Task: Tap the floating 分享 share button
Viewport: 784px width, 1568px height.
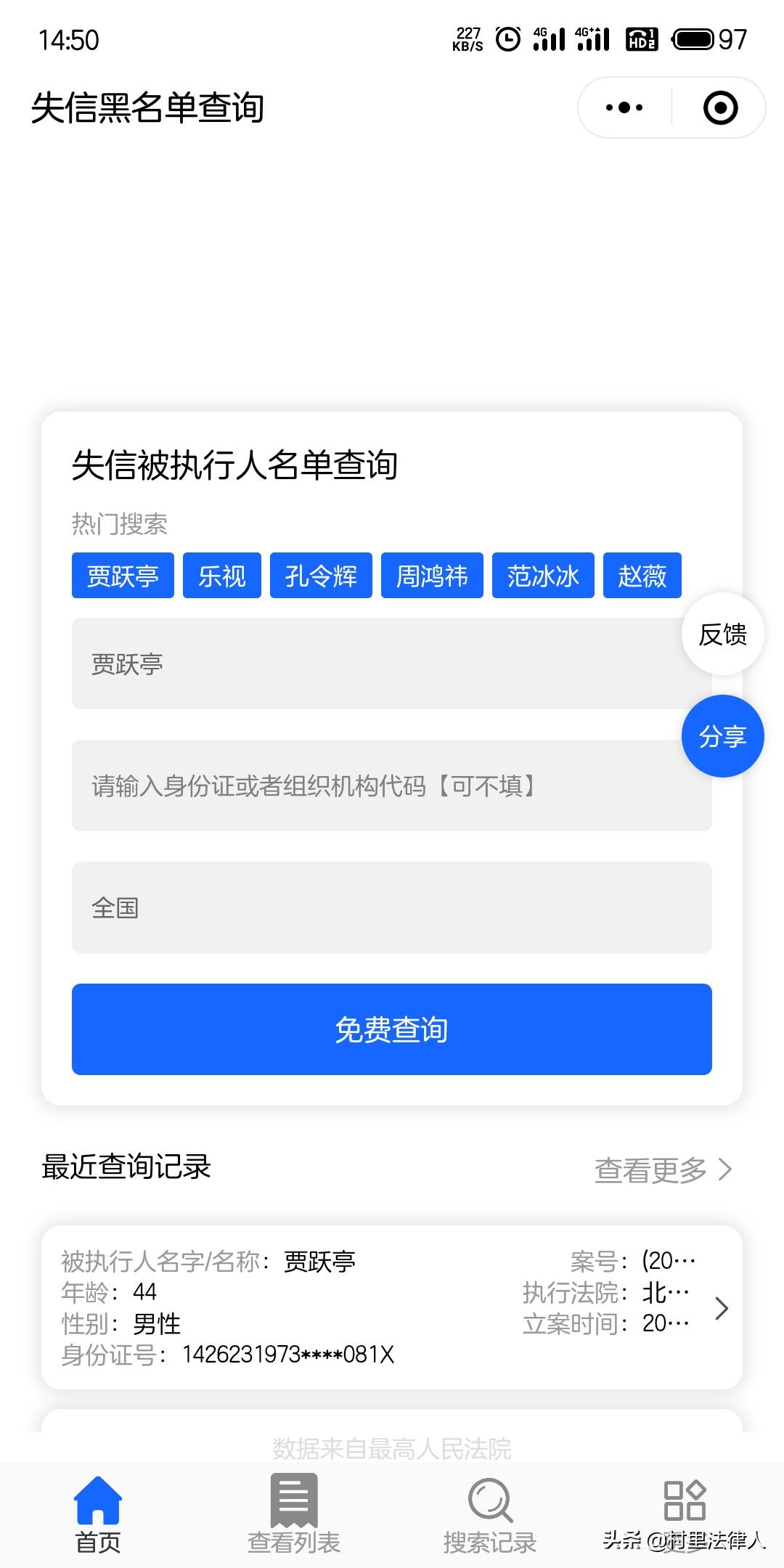Action: coord(722,736)
